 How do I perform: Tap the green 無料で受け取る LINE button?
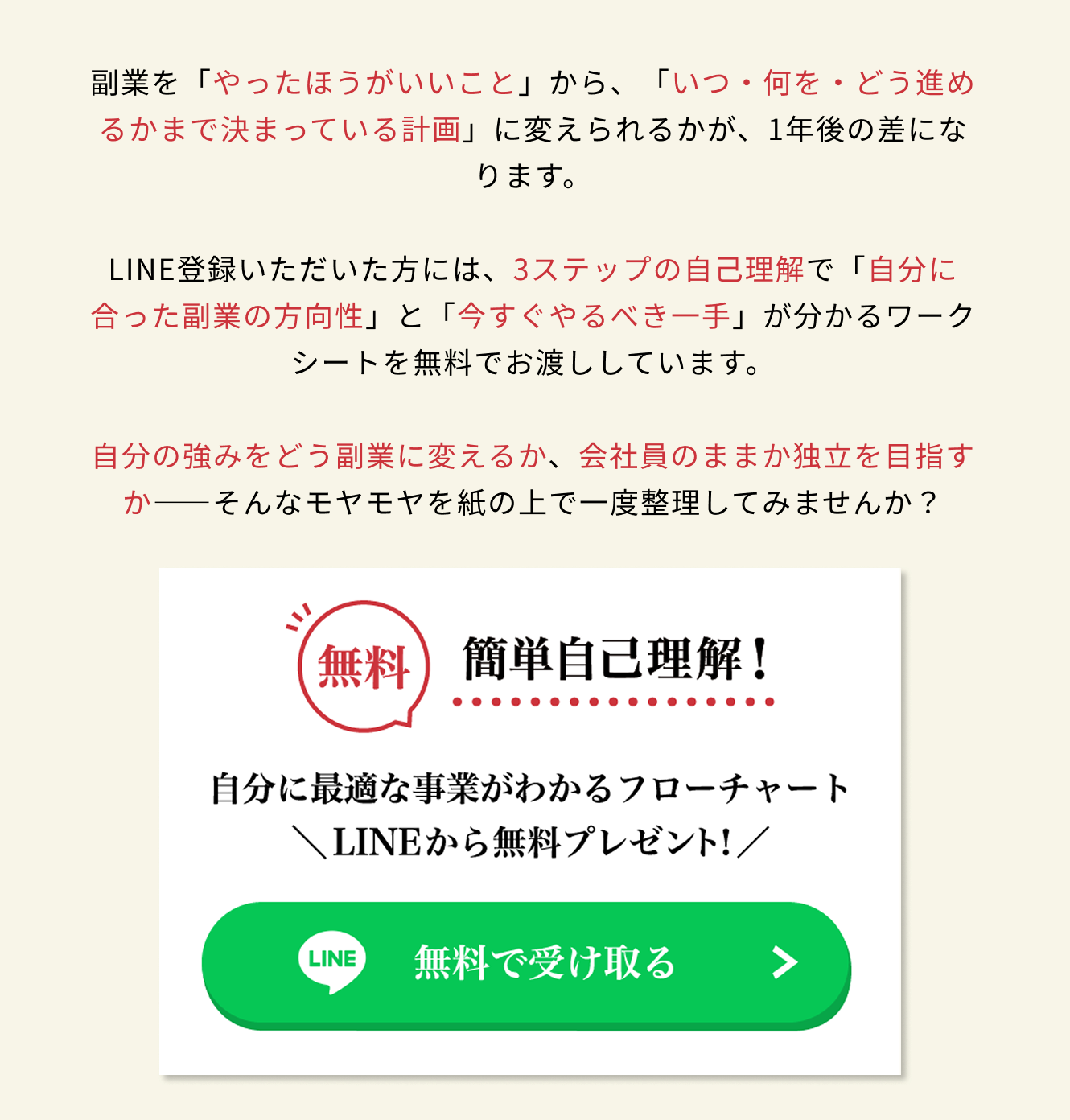(526, 962)
